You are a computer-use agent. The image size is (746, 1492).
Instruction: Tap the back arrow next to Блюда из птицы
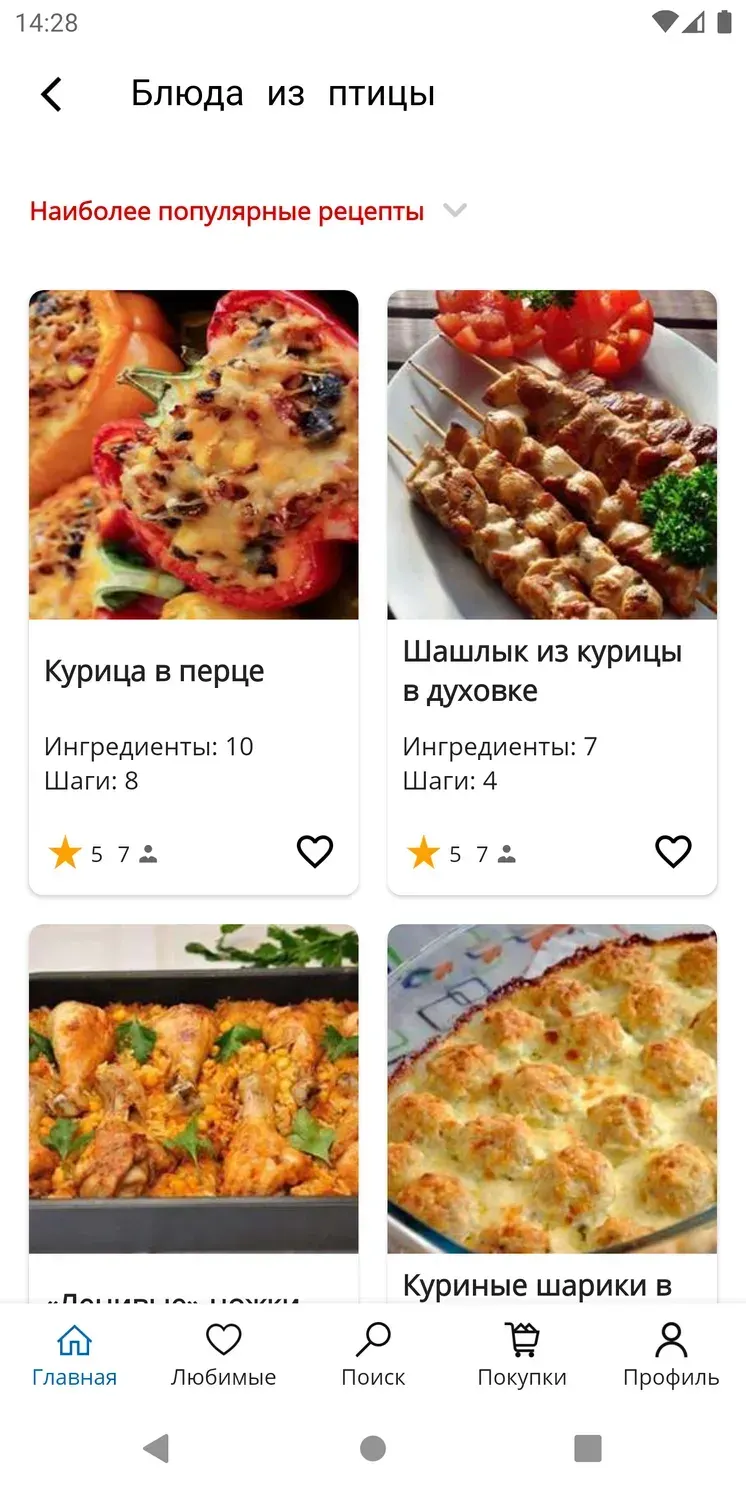tap(51, 93)
